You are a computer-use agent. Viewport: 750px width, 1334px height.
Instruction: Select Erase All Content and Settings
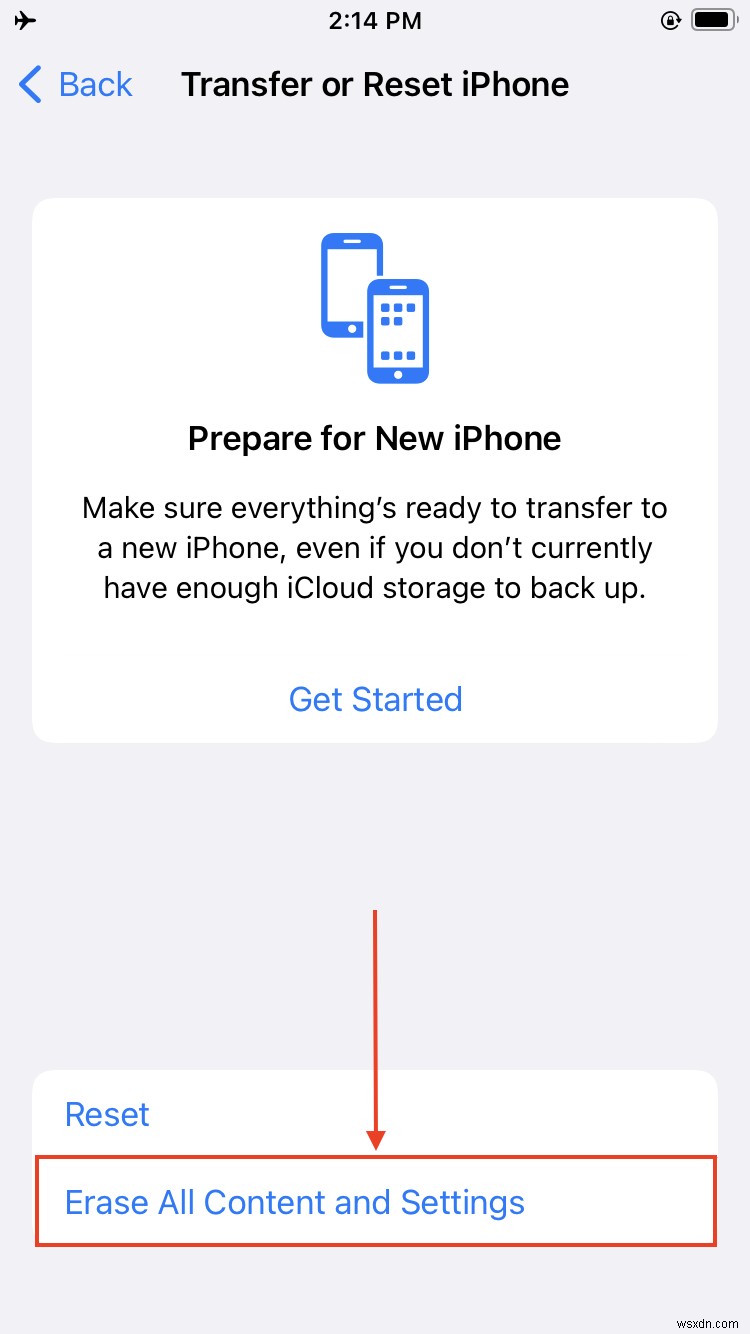(x=295, y=1202)
